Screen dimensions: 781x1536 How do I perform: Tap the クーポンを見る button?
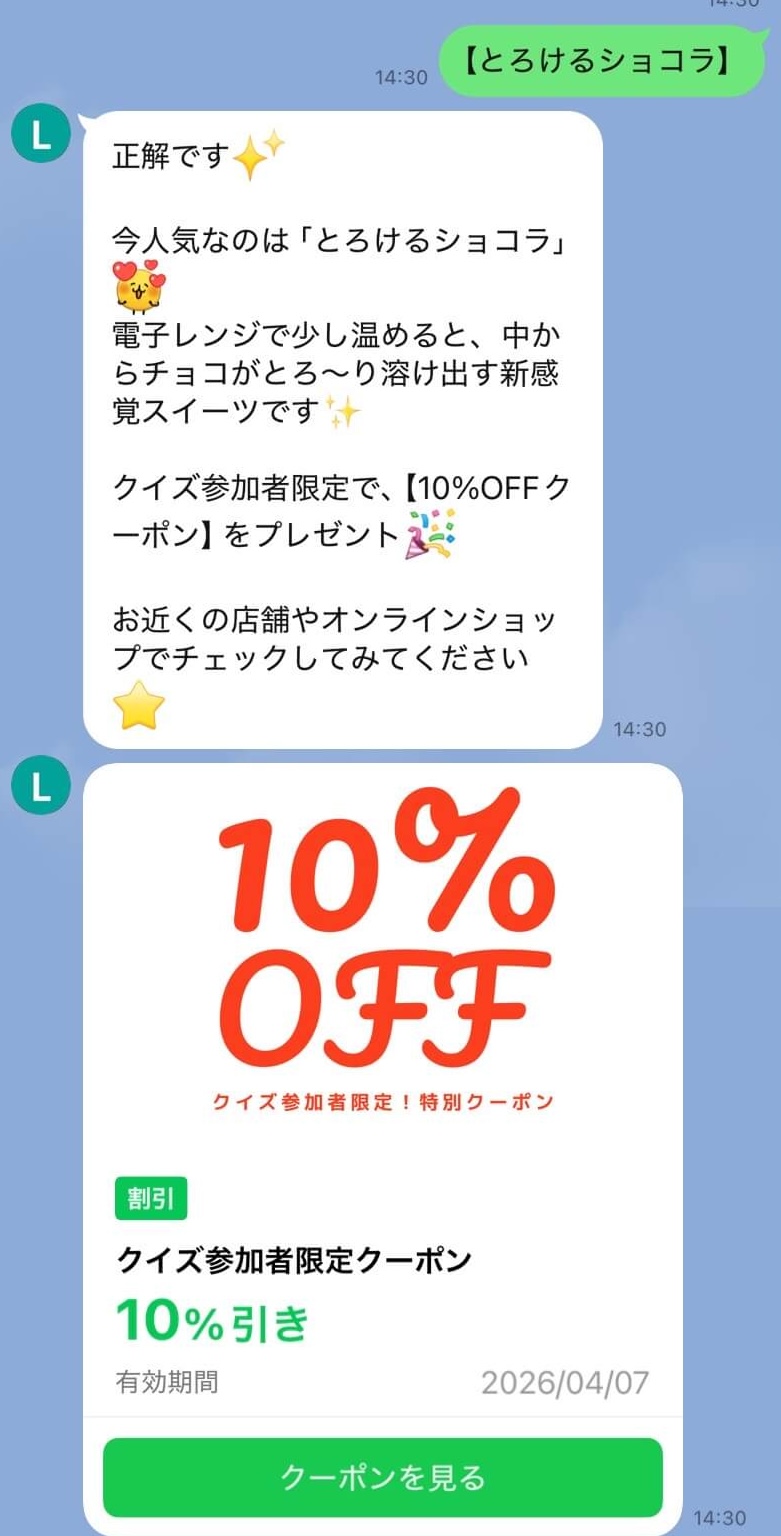click(382, 1477)
